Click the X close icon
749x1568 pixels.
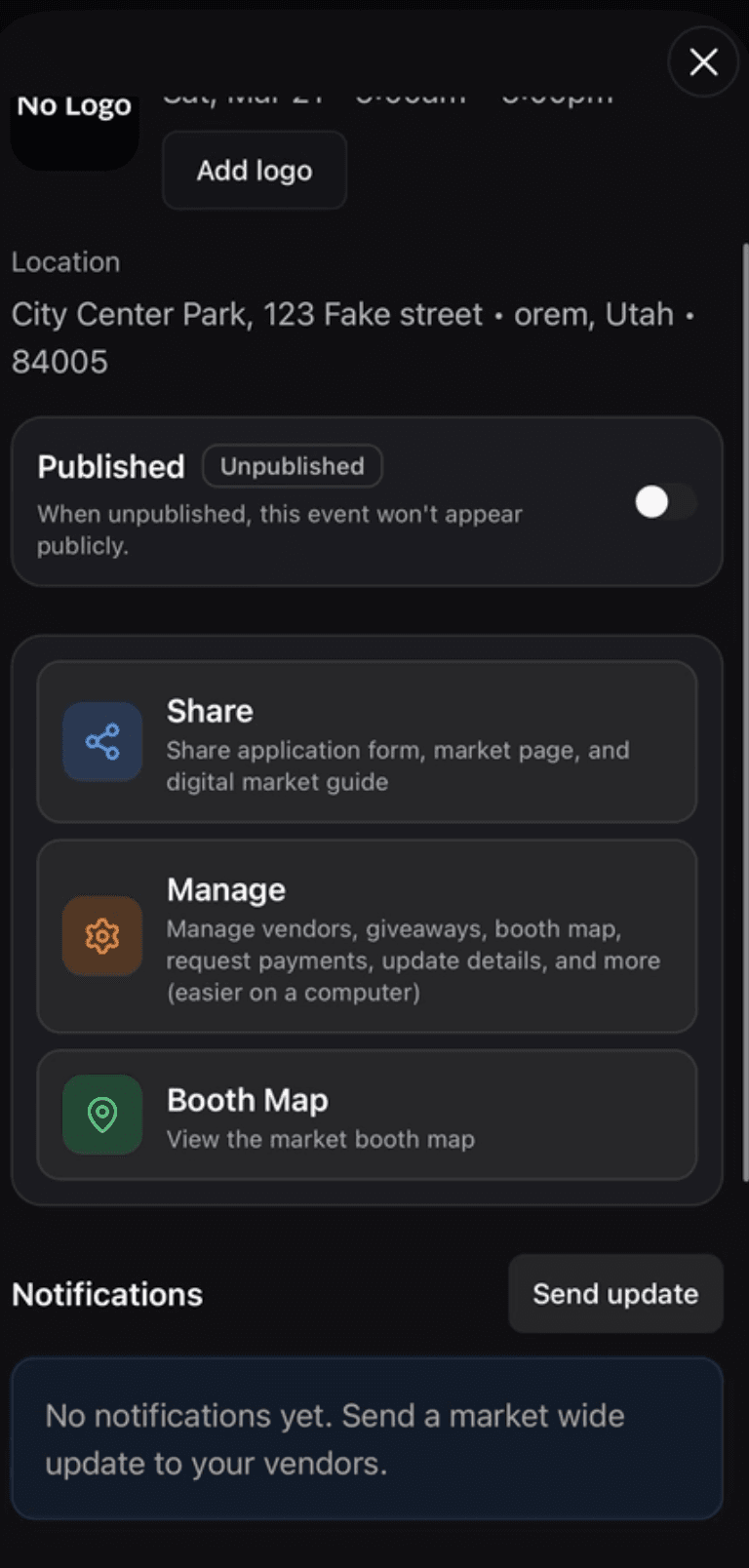703,61
